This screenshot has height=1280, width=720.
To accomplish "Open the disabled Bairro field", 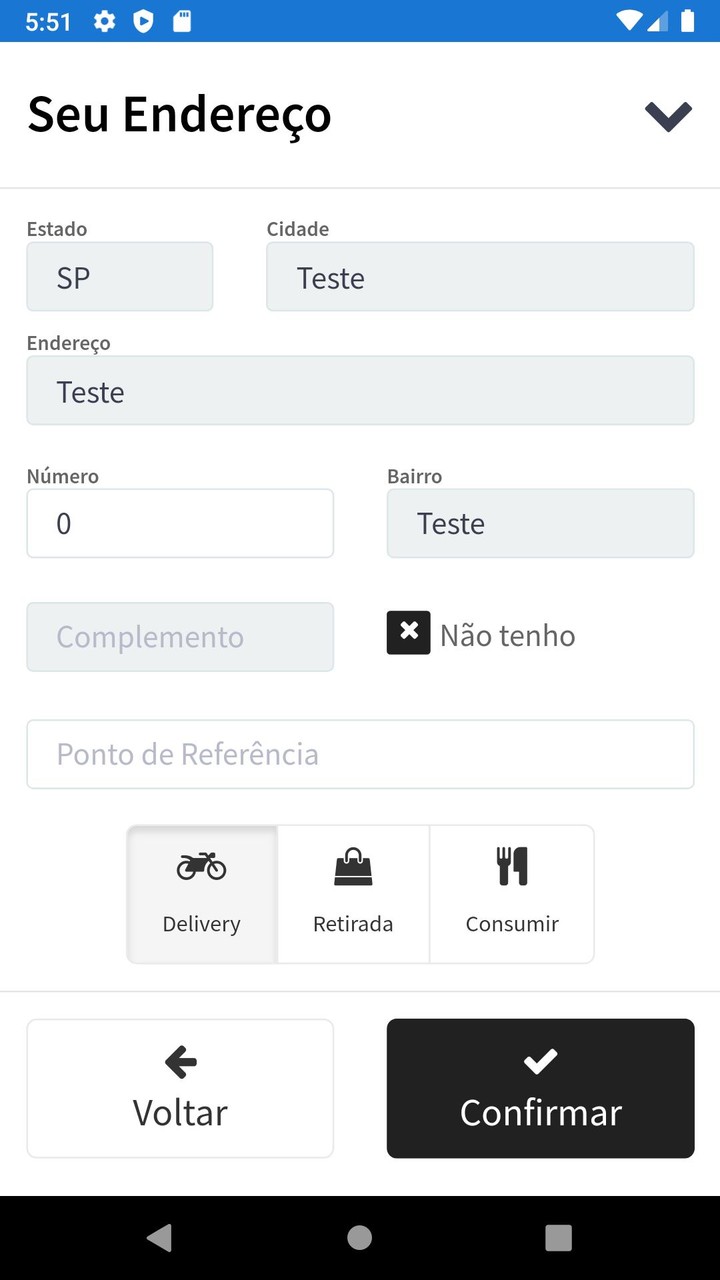I will [x=540, y=523].
